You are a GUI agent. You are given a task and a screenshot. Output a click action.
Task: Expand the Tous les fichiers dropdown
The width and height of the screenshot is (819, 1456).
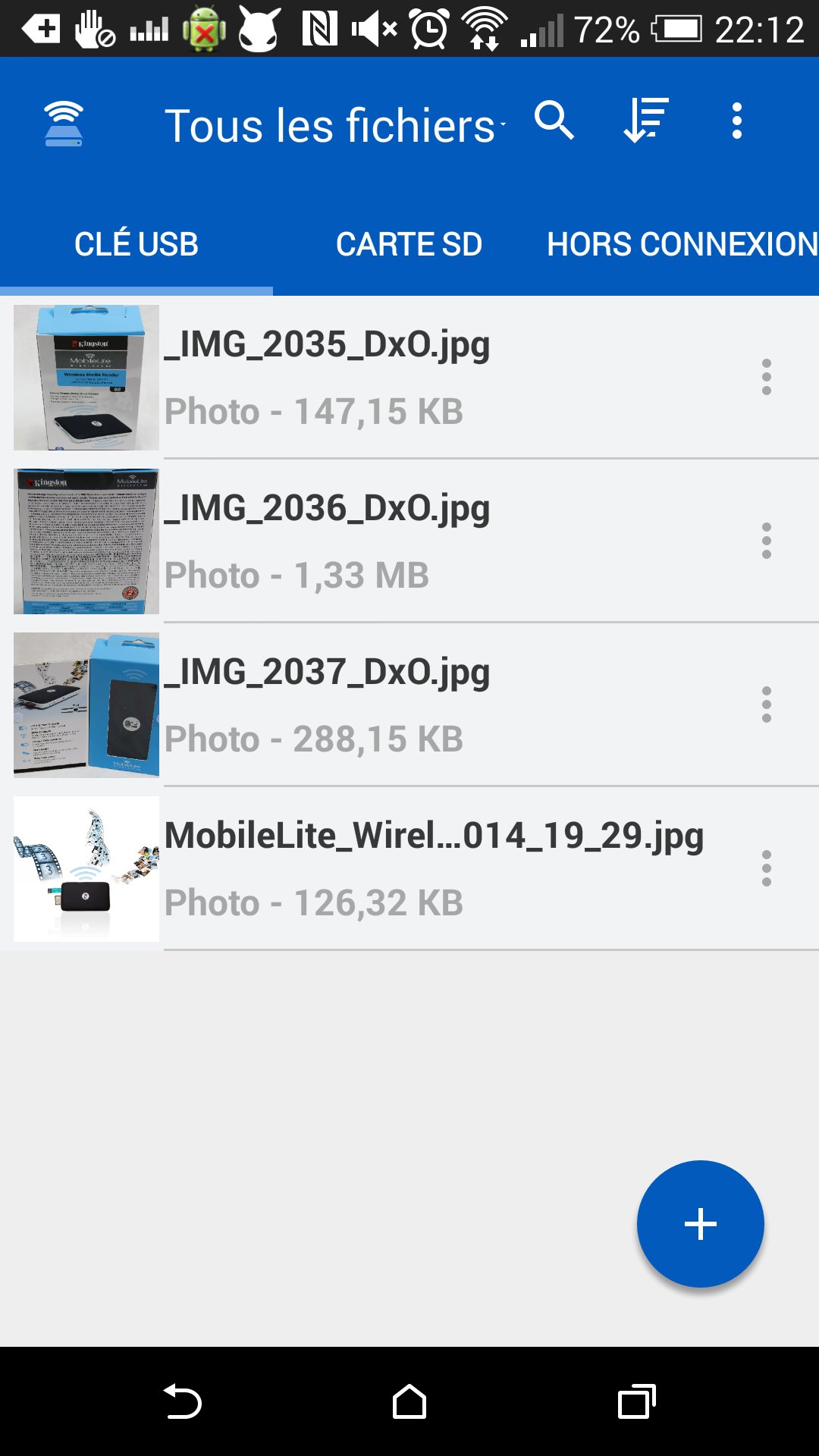point(334,125)
